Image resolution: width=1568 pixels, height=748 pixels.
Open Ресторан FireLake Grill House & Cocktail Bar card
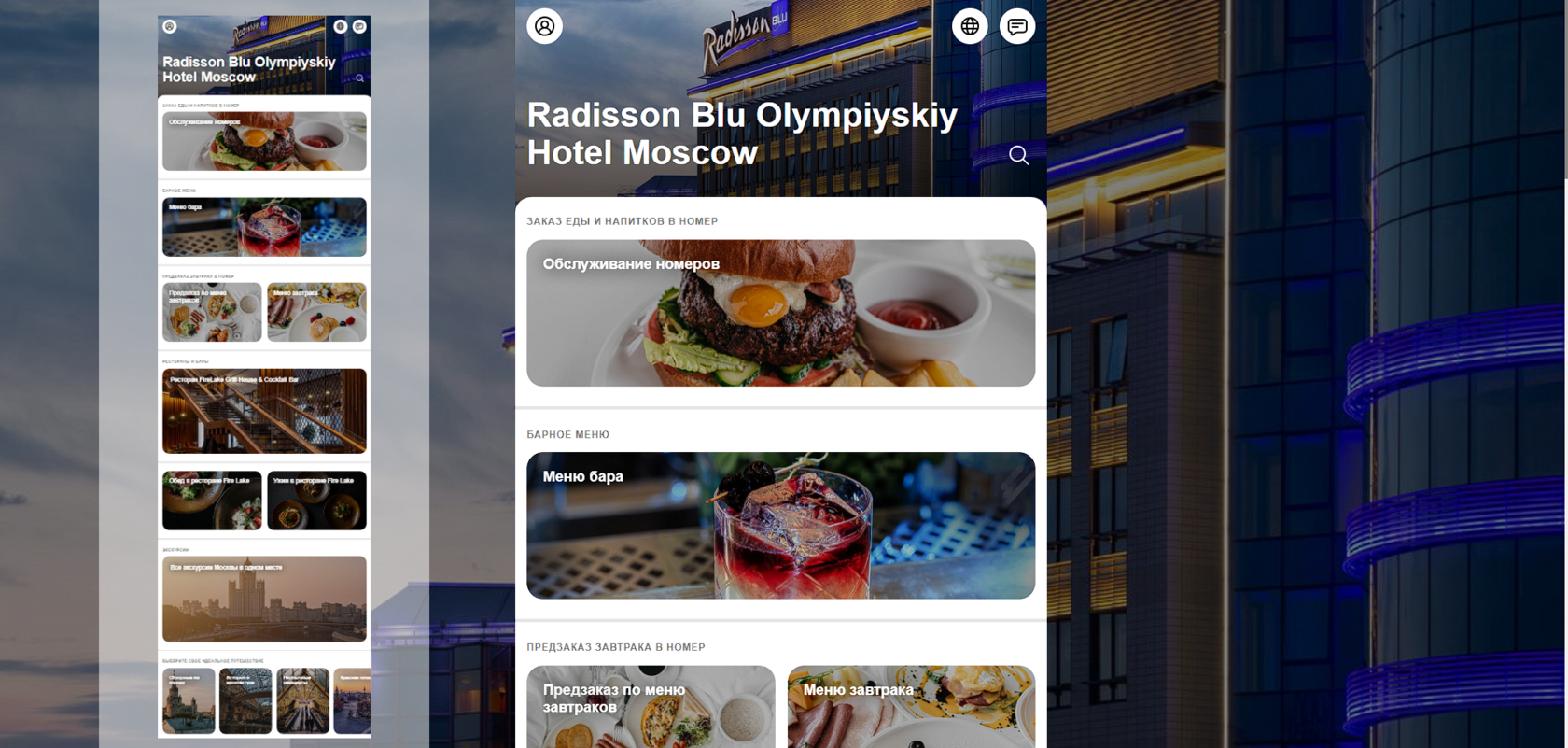264,411
